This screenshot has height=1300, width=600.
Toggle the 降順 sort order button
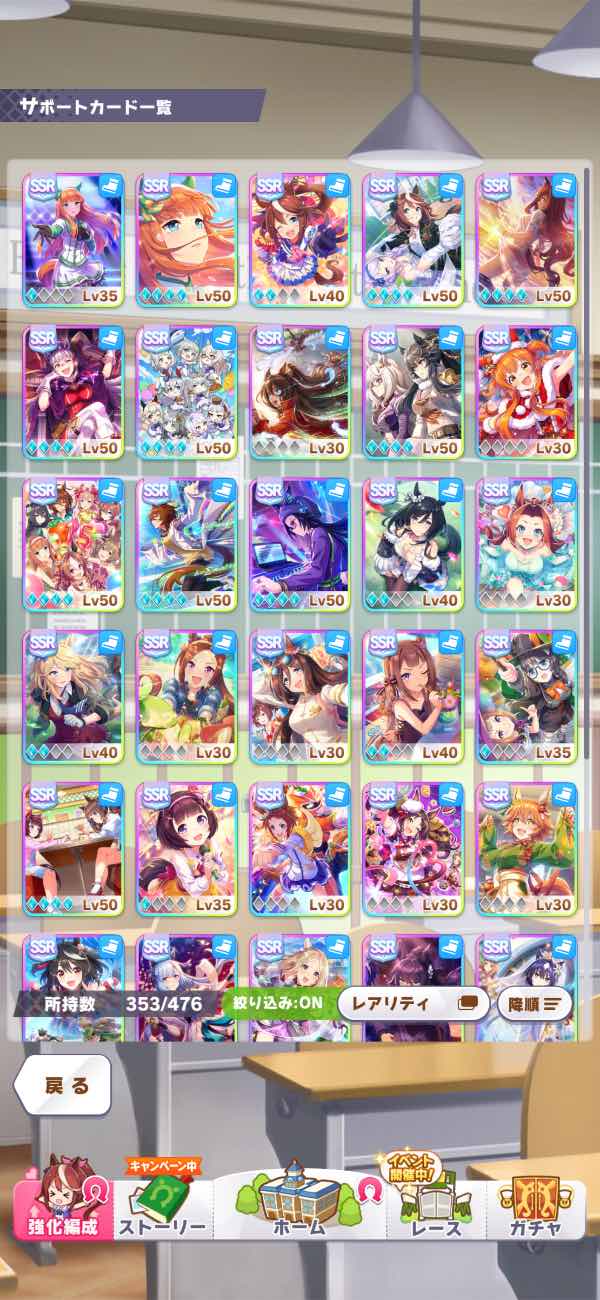tap(533, 1003)
